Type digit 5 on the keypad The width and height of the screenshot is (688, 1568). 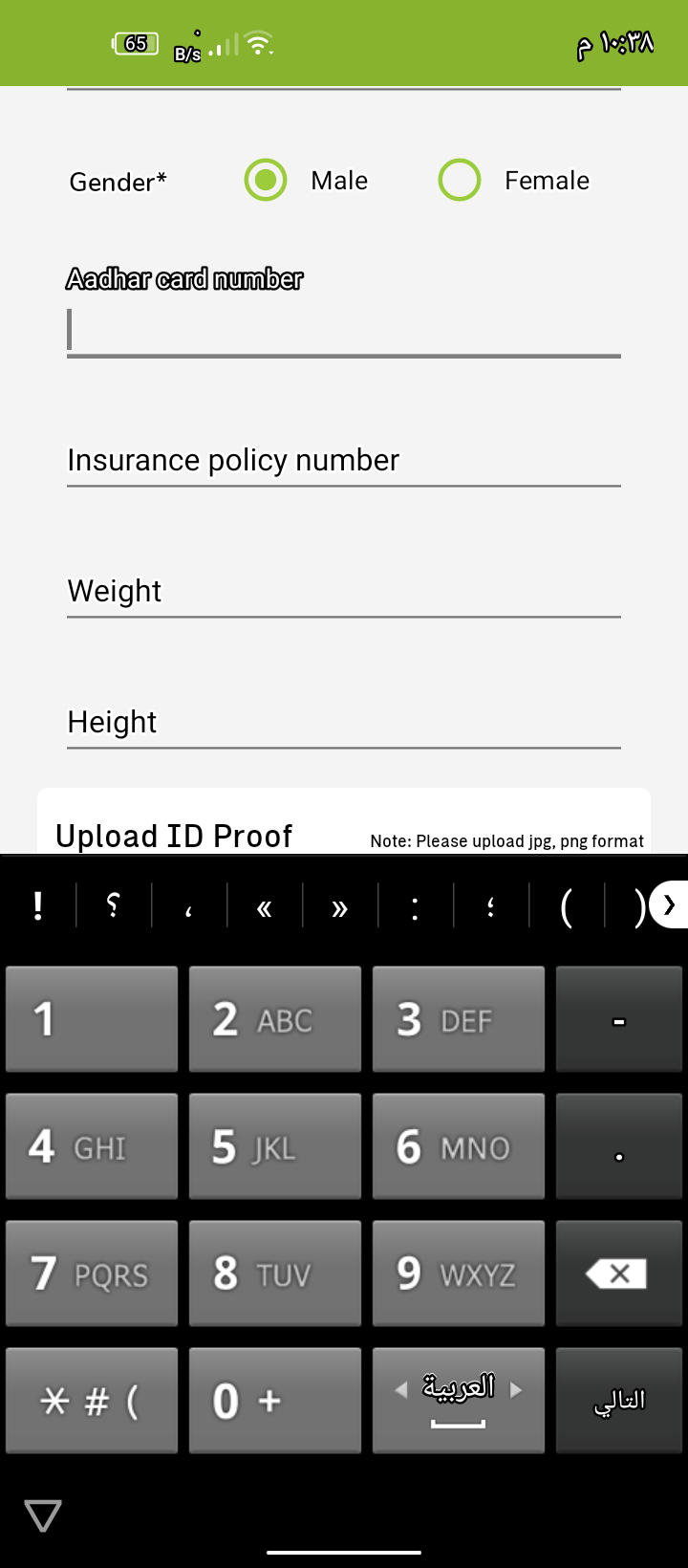click(275, 1146)
